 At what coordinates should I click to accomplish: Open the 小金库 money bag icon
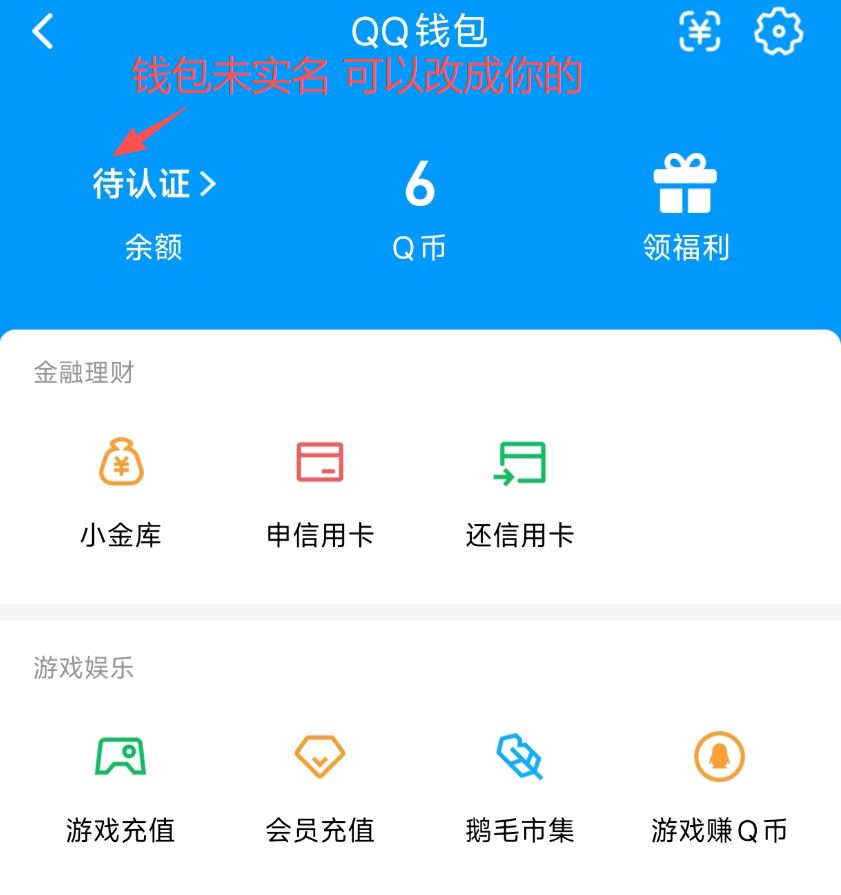click(x=120, y=463)
